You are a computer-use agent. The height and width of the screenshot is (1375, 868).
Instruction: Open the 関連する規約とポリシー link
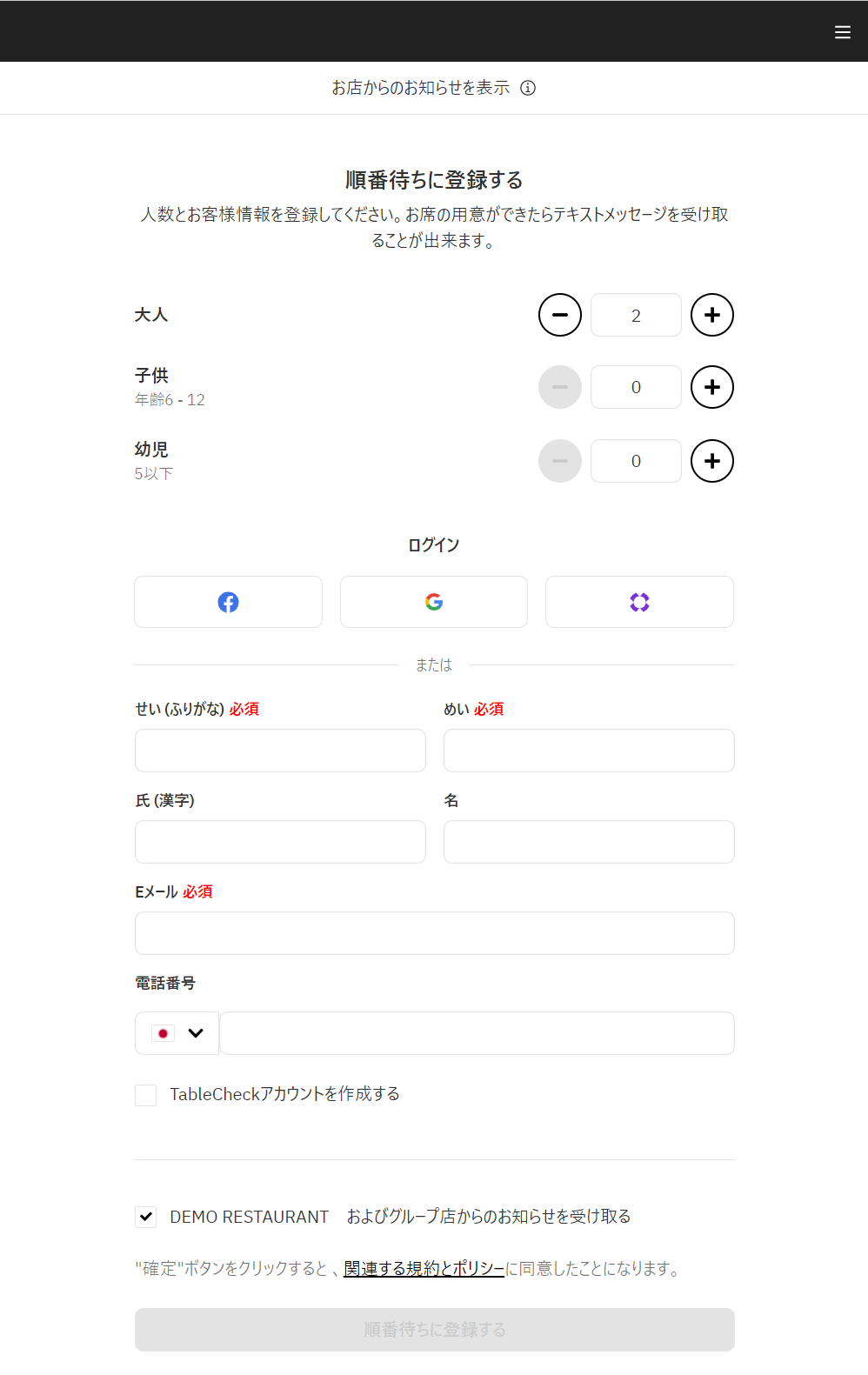424,1269
